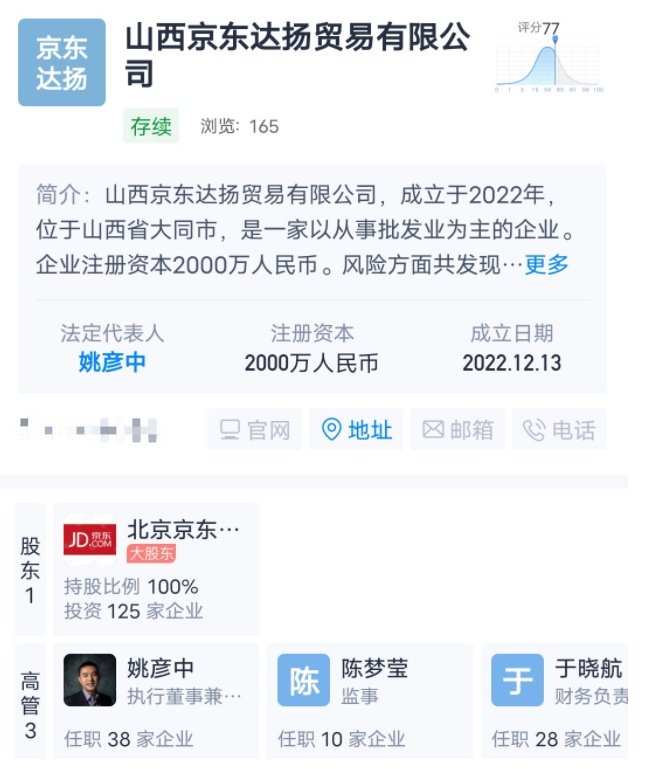
Task: Tap the 邮箱 email button
Action: click(x=458, y=430)
